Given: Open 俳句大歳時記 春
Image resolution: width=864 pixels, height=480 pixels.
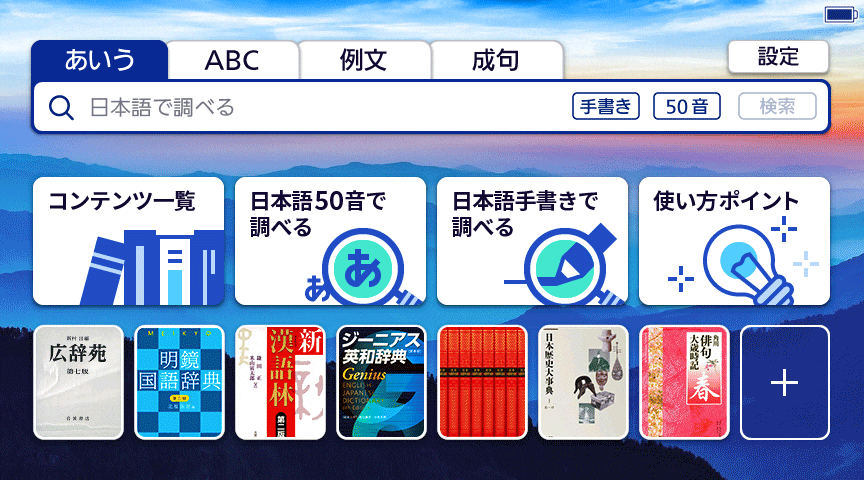Looking at the screenshot, I should [x=684, y=382].
